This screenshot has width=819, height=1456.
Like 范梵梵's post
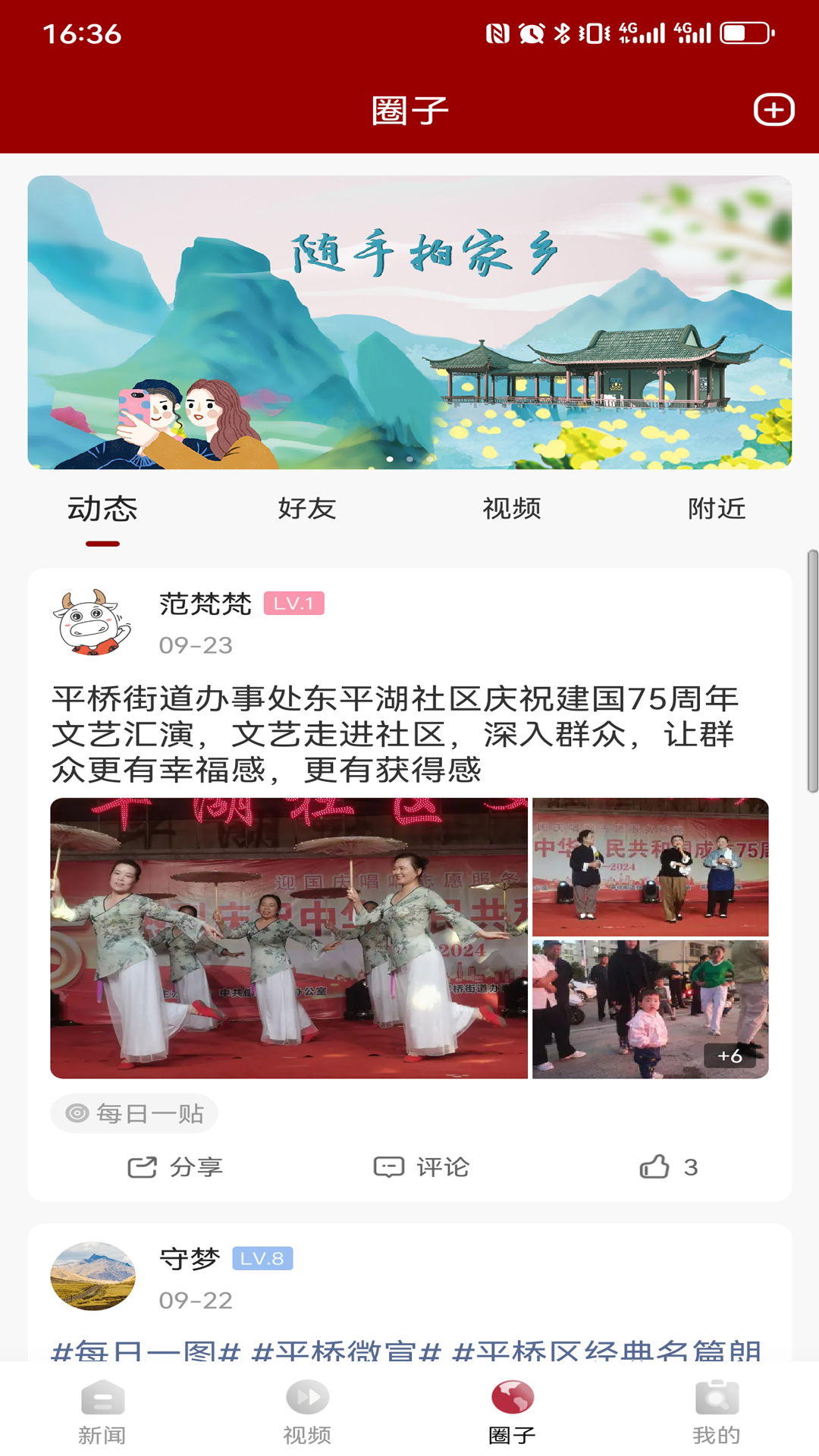[x=668, y=1167]
